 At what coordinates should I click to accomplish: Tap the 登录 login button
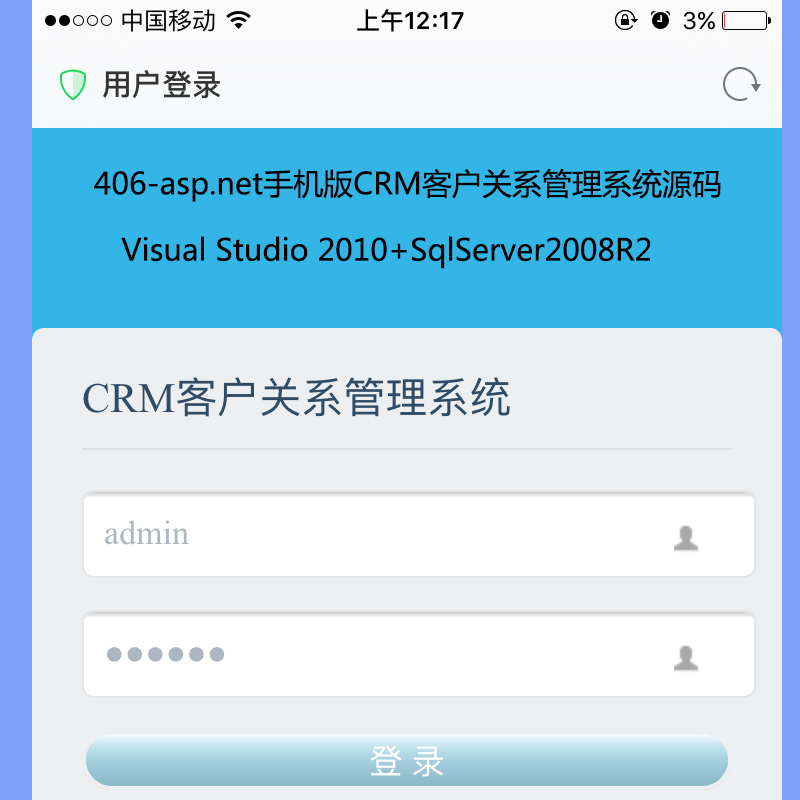point(407,761)
